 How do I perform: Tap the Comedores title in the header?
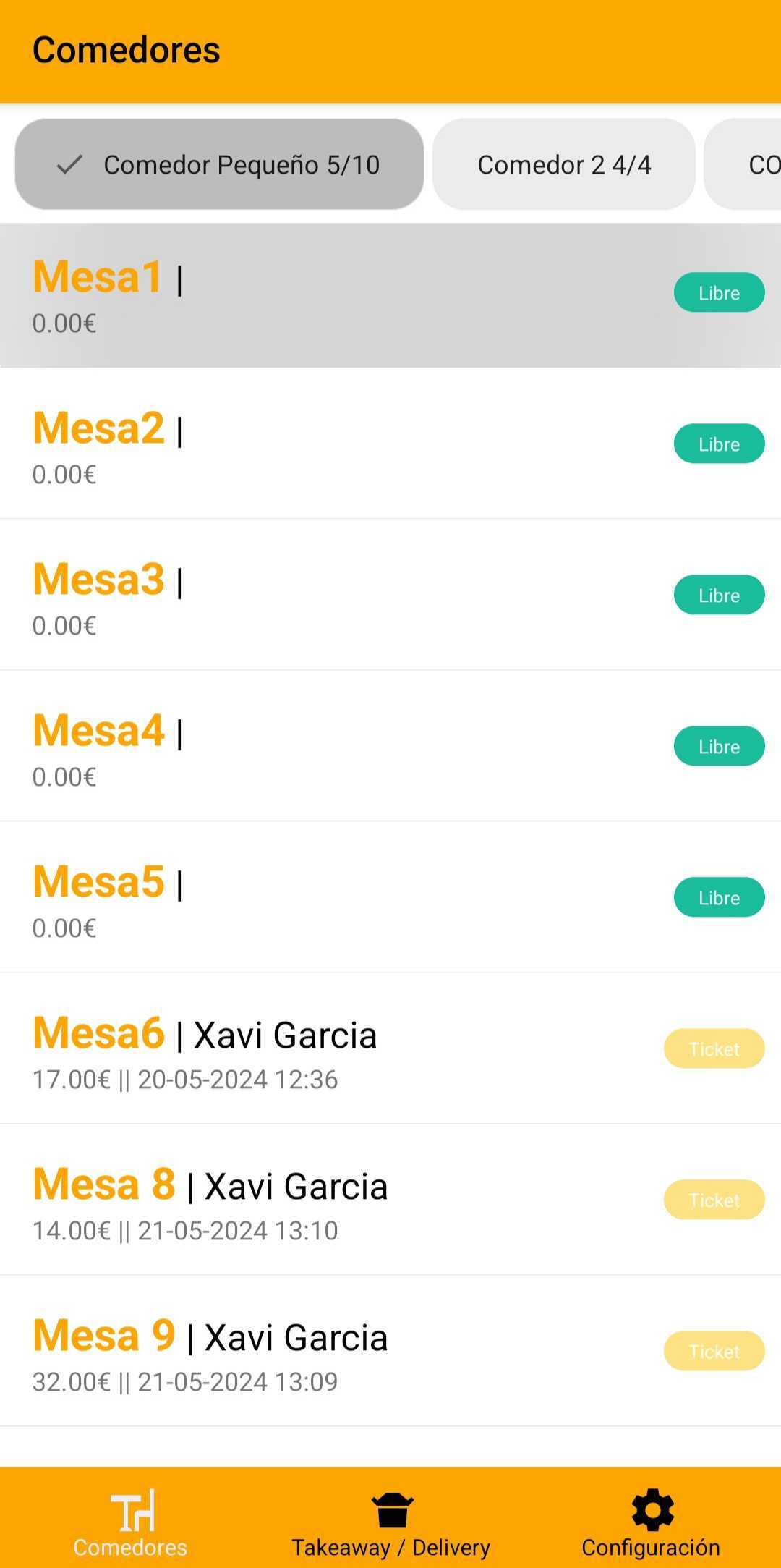pos(125,48)
